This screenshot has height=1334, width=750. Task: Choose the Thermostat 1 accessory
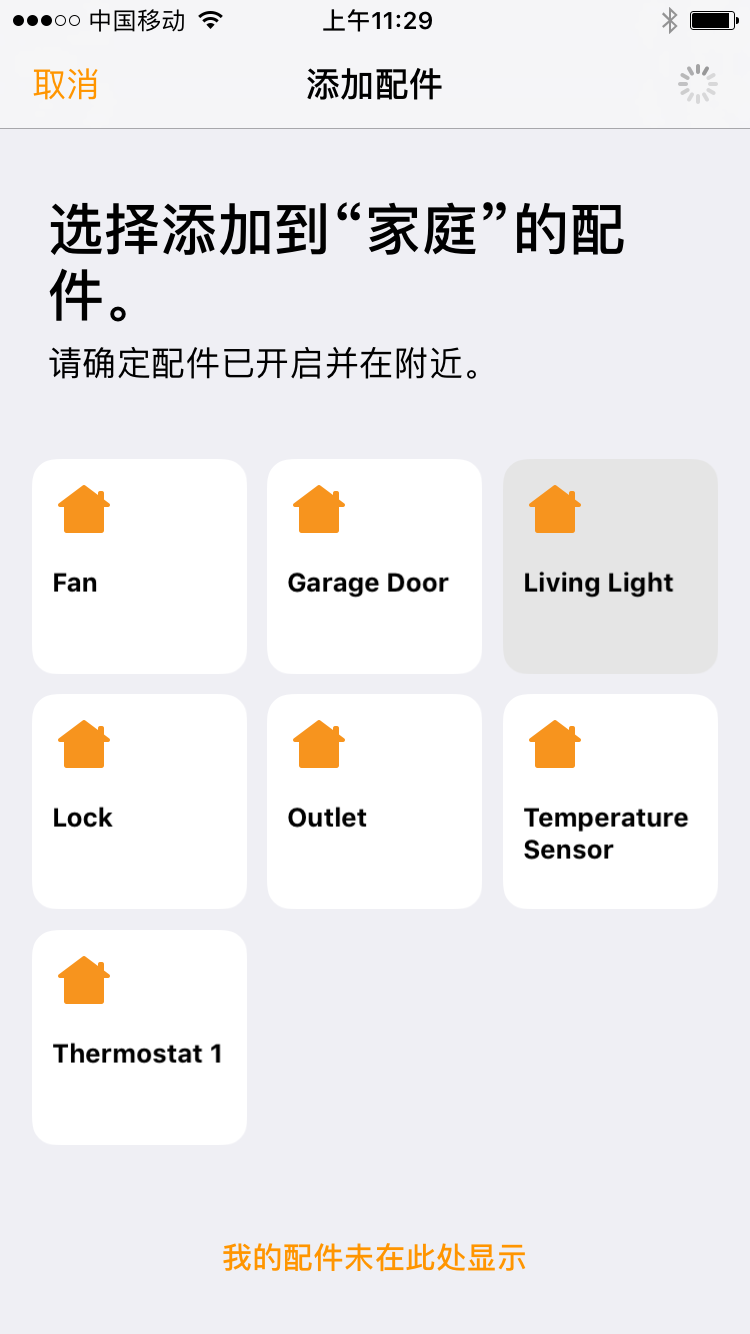tap(139, 1037)
